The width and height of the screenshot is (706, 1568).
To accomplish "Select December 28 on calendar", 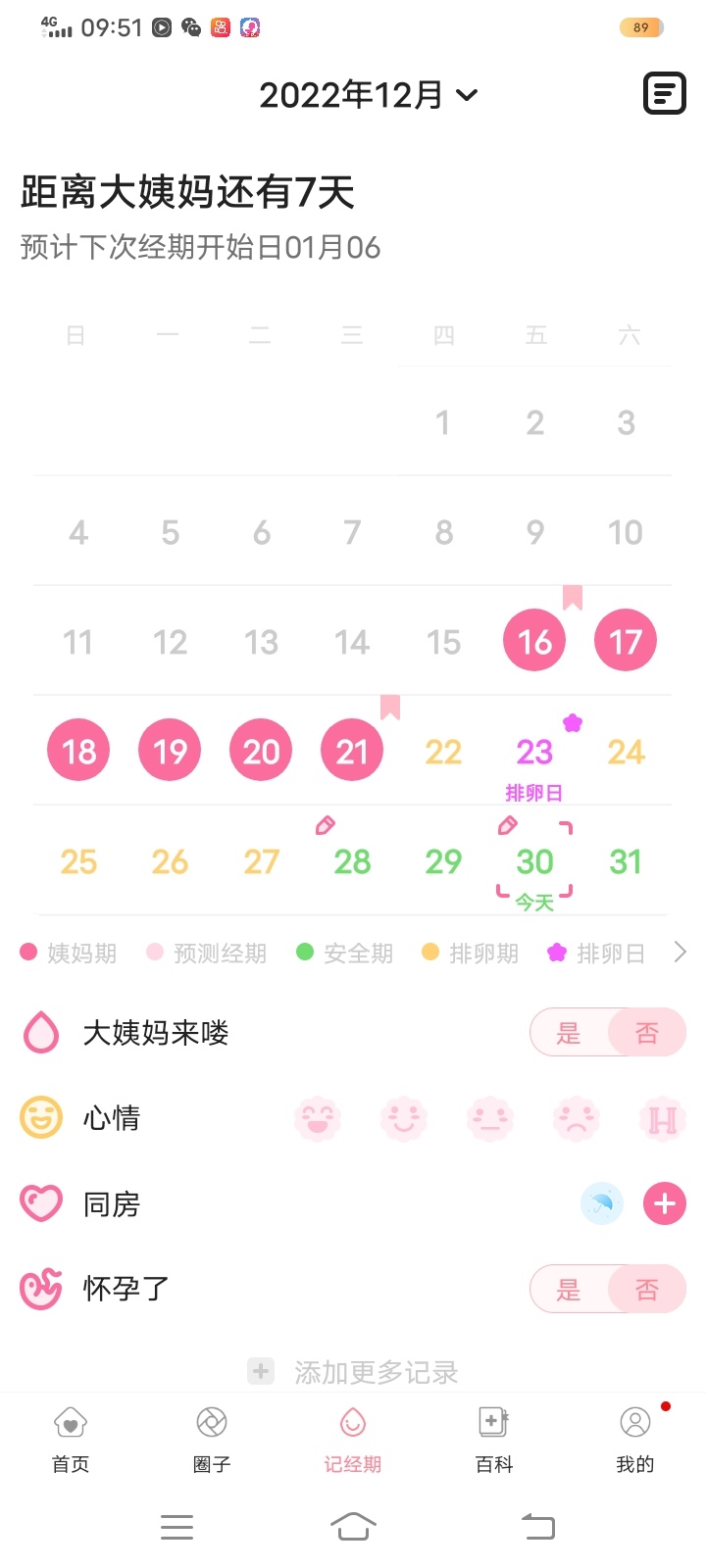I will pos(352,861).
